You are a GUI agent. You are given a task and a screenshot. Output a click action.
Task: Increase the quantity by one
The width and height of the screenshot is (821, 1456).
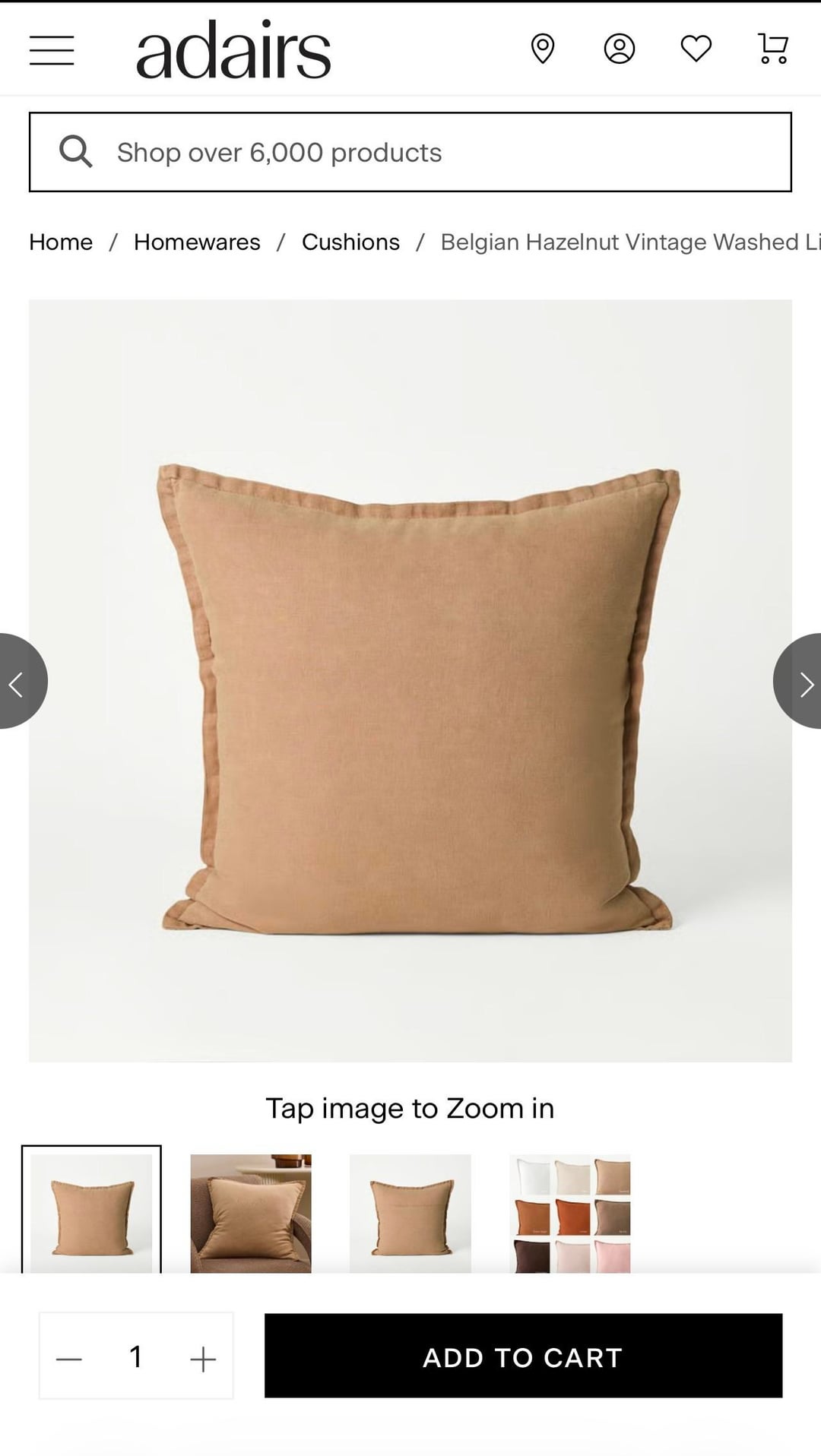203,1358
